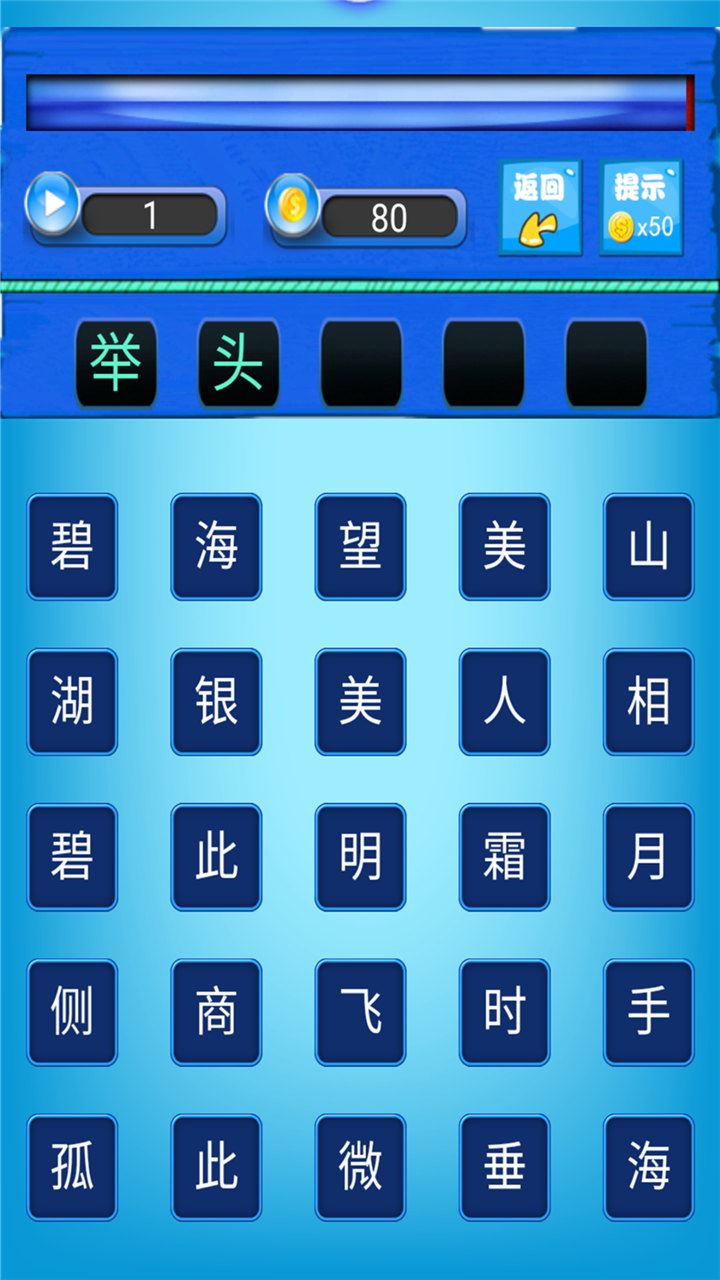Pick the 飞 character tile

coord(360,1012)
